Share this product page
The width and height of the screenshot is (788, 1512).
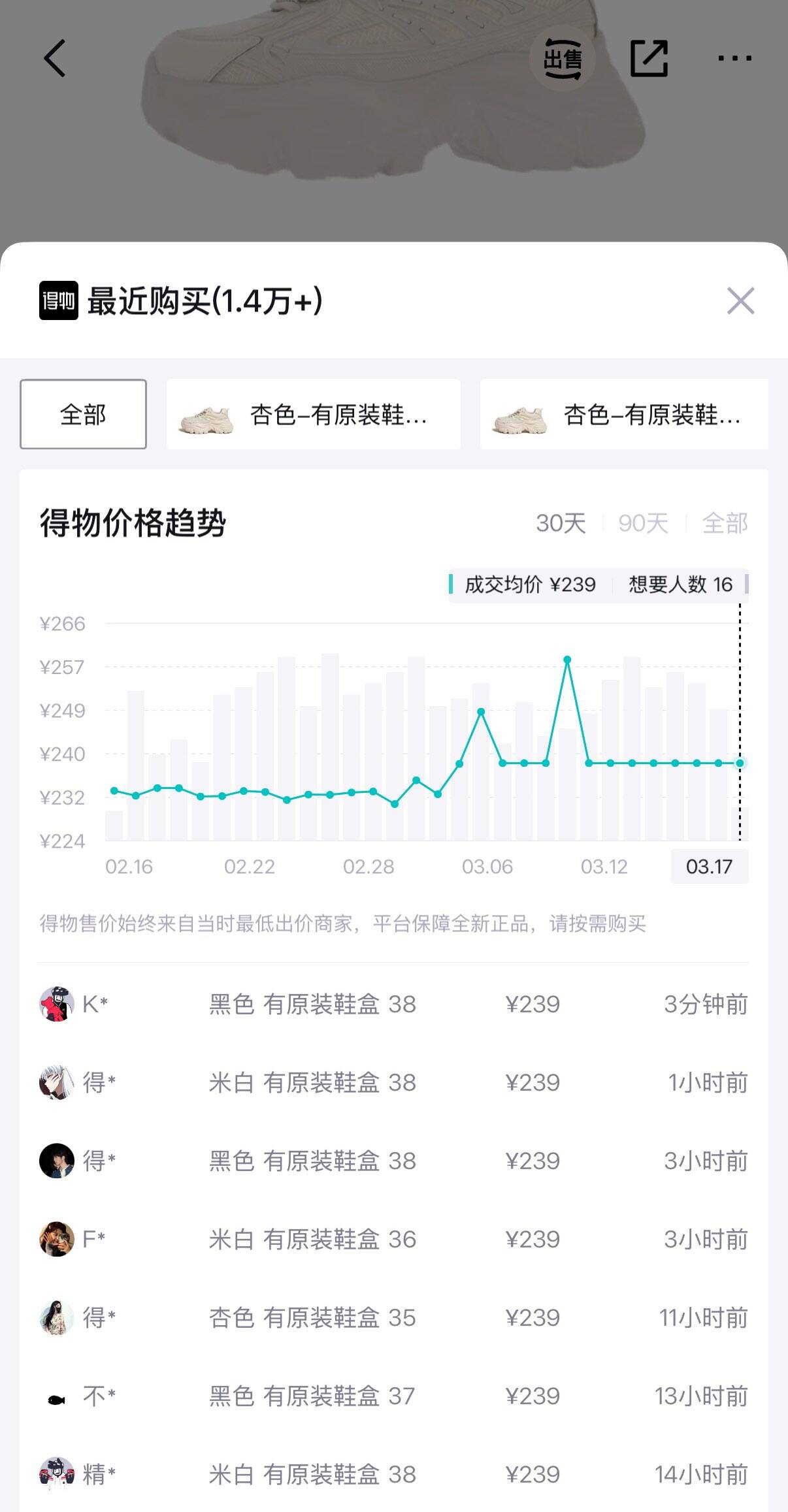(x=648, y=58)
